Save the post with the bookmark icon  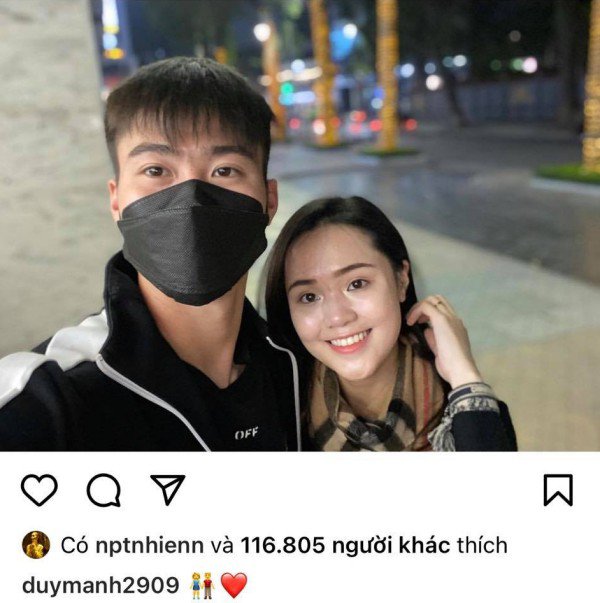click(557, 490)
